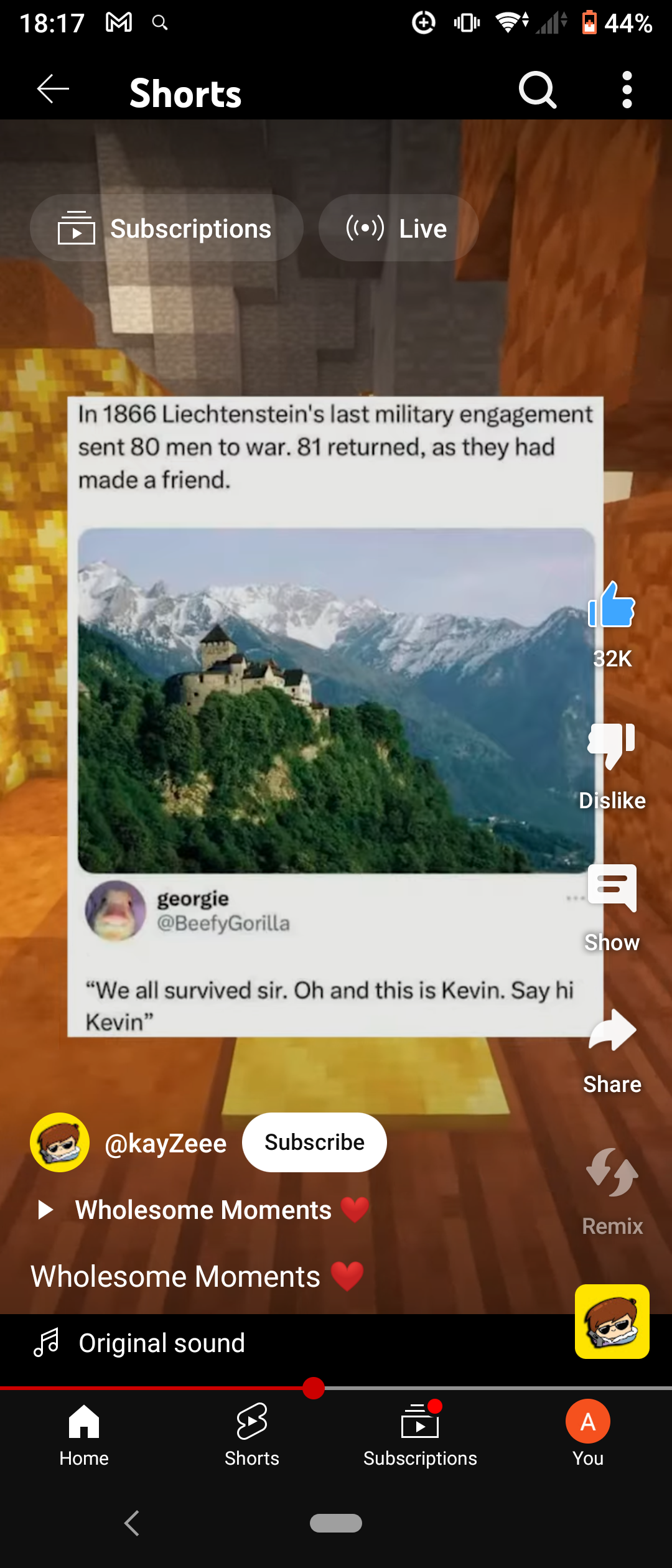The image size is (672, 1568).
Task: Open the yellow sound thumbnail
Action: coord(612,1322)
